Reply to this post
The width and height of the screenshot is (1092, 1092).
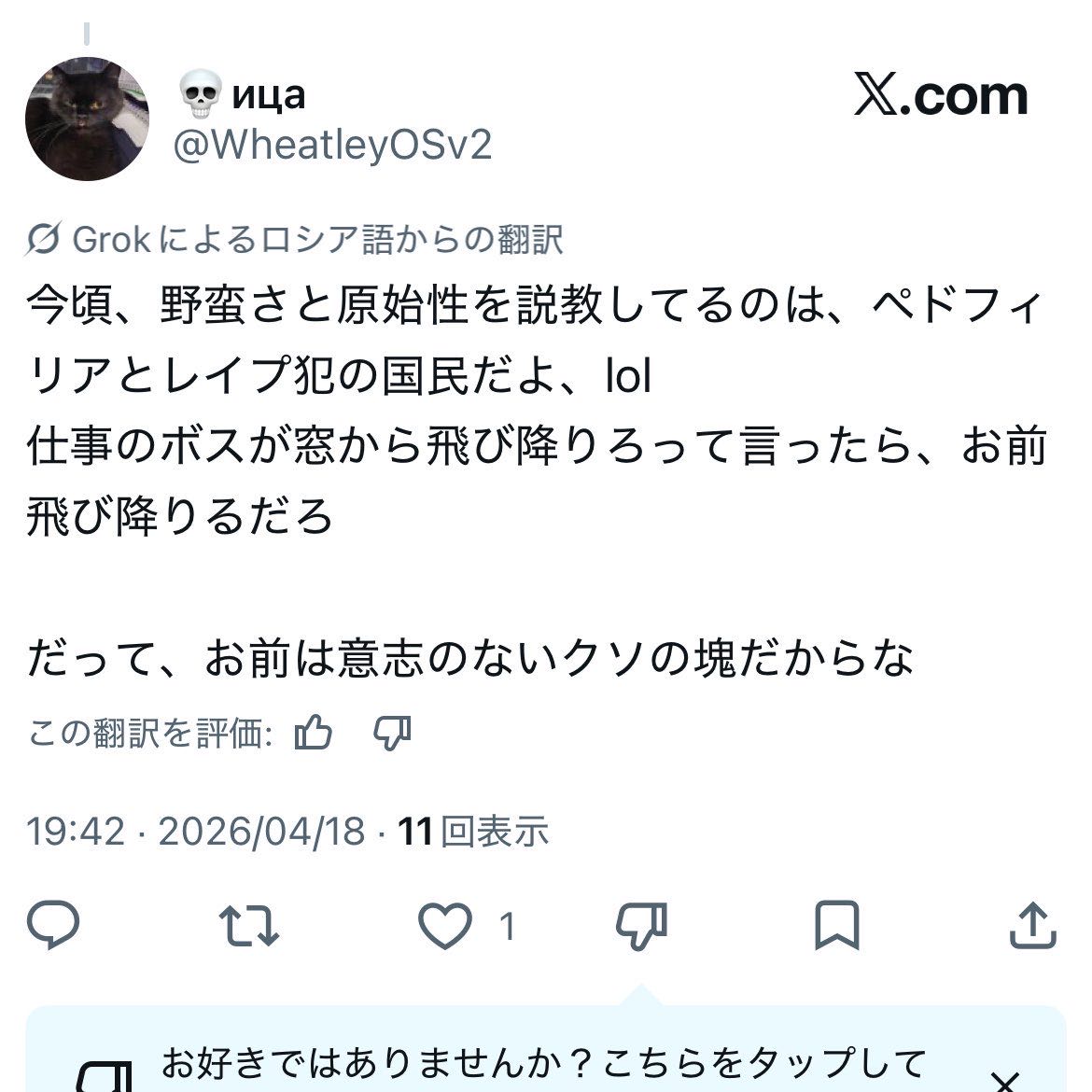coord(53,925)
